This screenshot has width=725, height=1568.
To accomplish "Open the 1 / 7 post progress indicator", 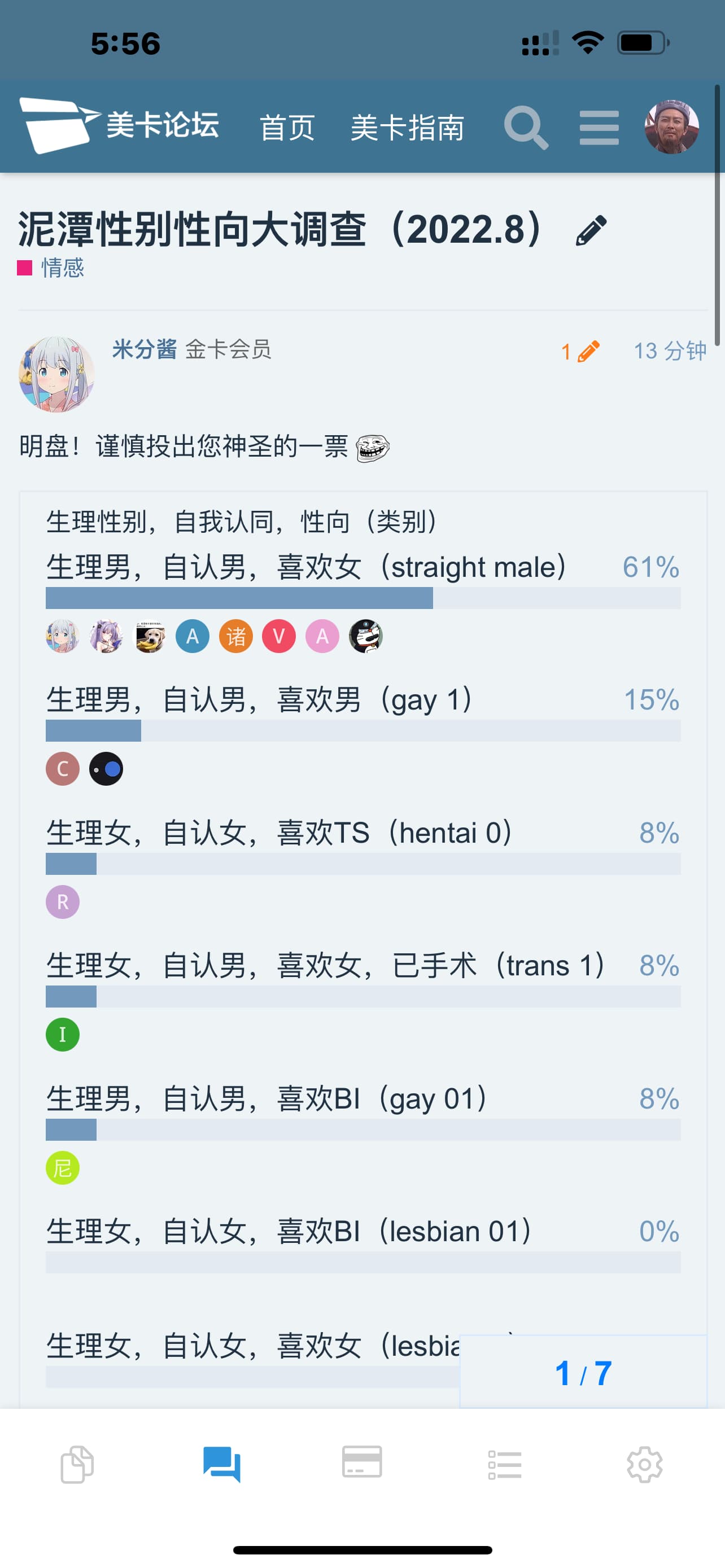I will pyautogui.click(x=583, y=1373).
